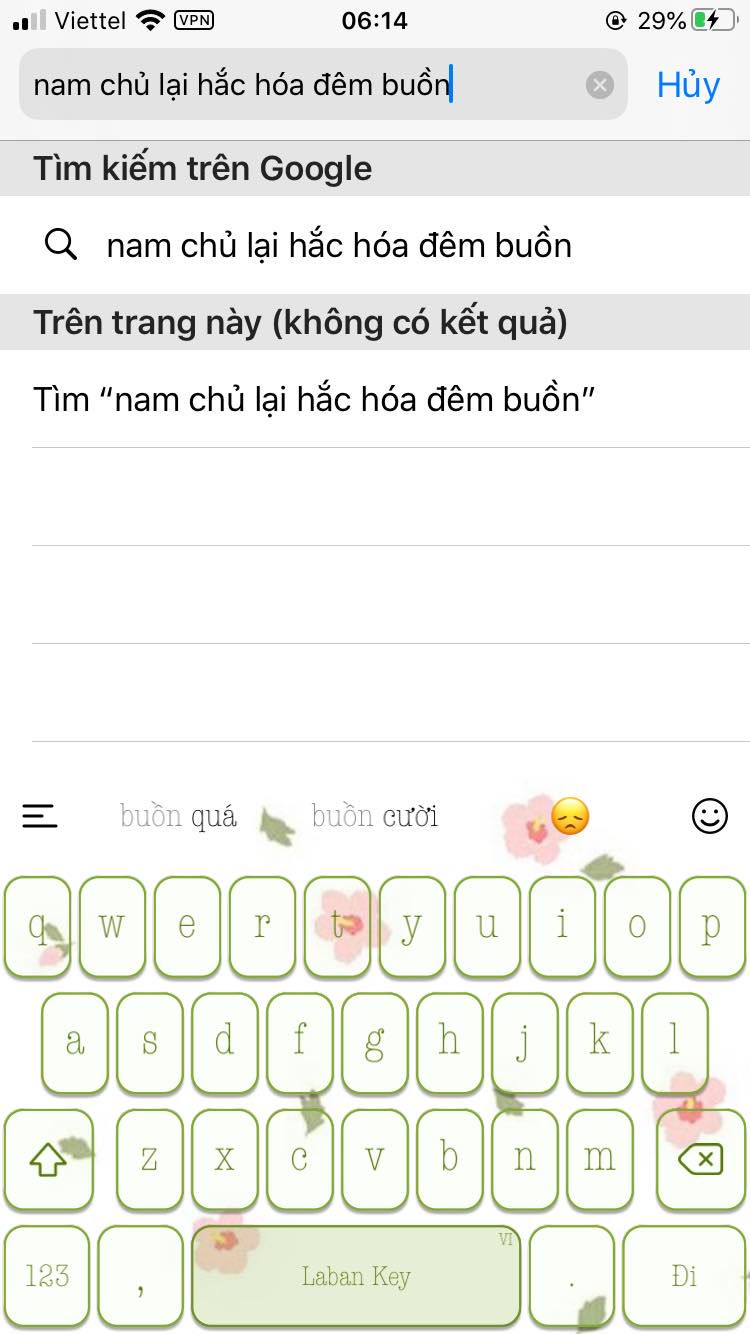Find "nam chủ lại hắc hóa đêm buồn" on page
Viewport: 750px width, 1334px height.
(314, 400)
